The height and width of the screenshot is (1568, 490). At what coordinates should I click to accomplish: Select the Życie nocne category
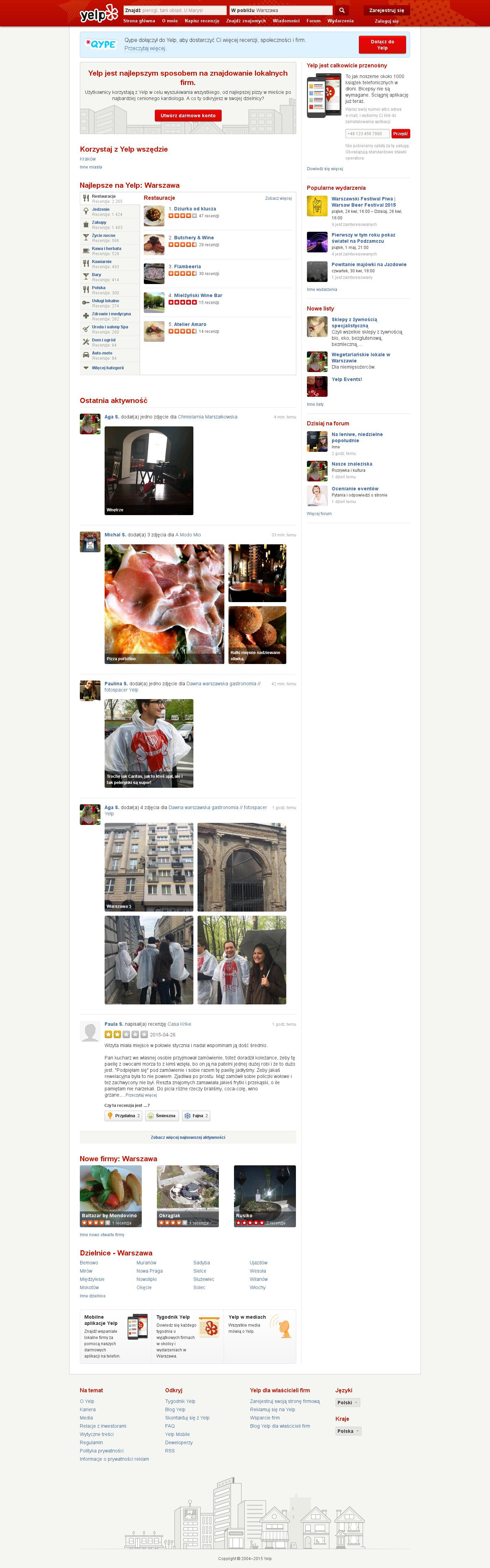tap(104, 236)
